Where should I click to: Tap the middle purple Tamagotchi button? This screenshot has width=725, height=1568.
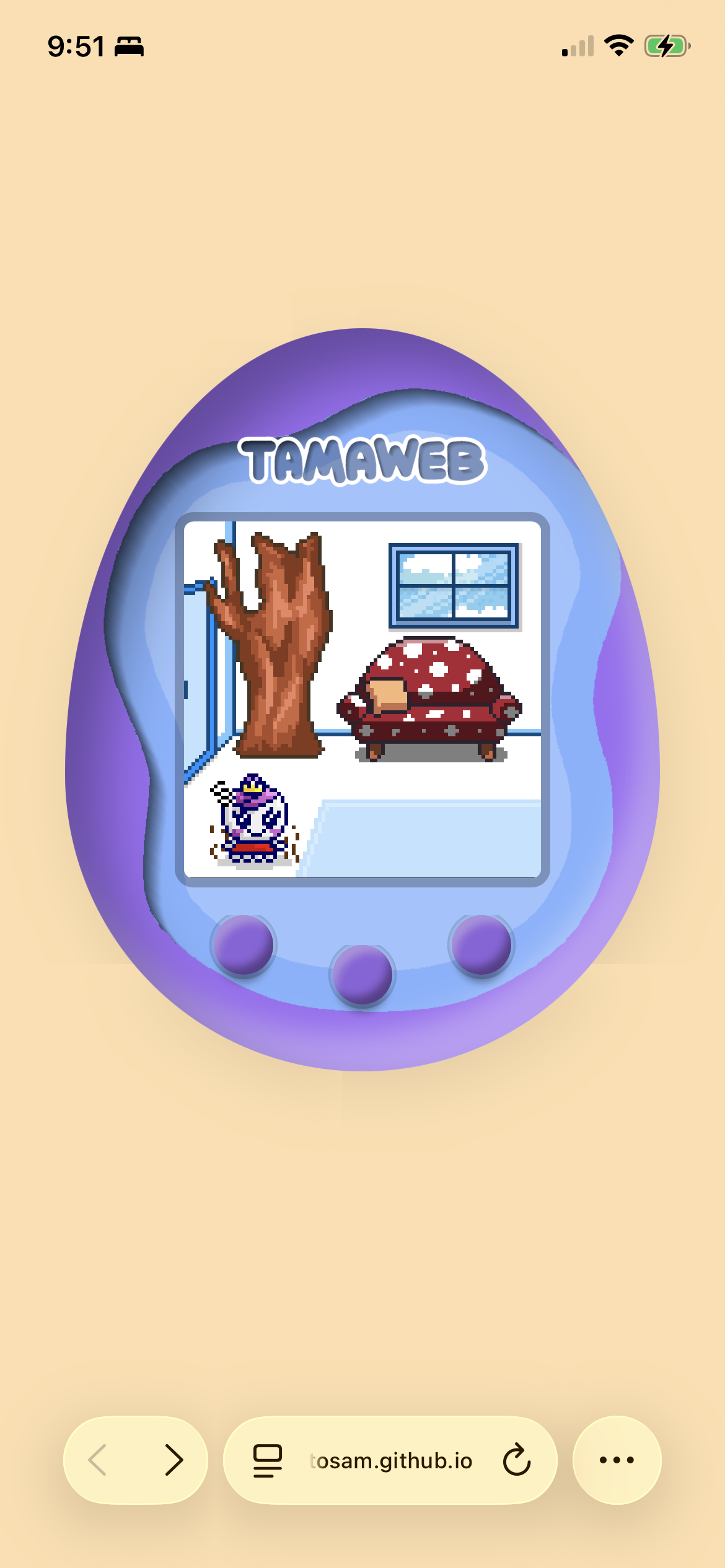[x=362, y=975]
